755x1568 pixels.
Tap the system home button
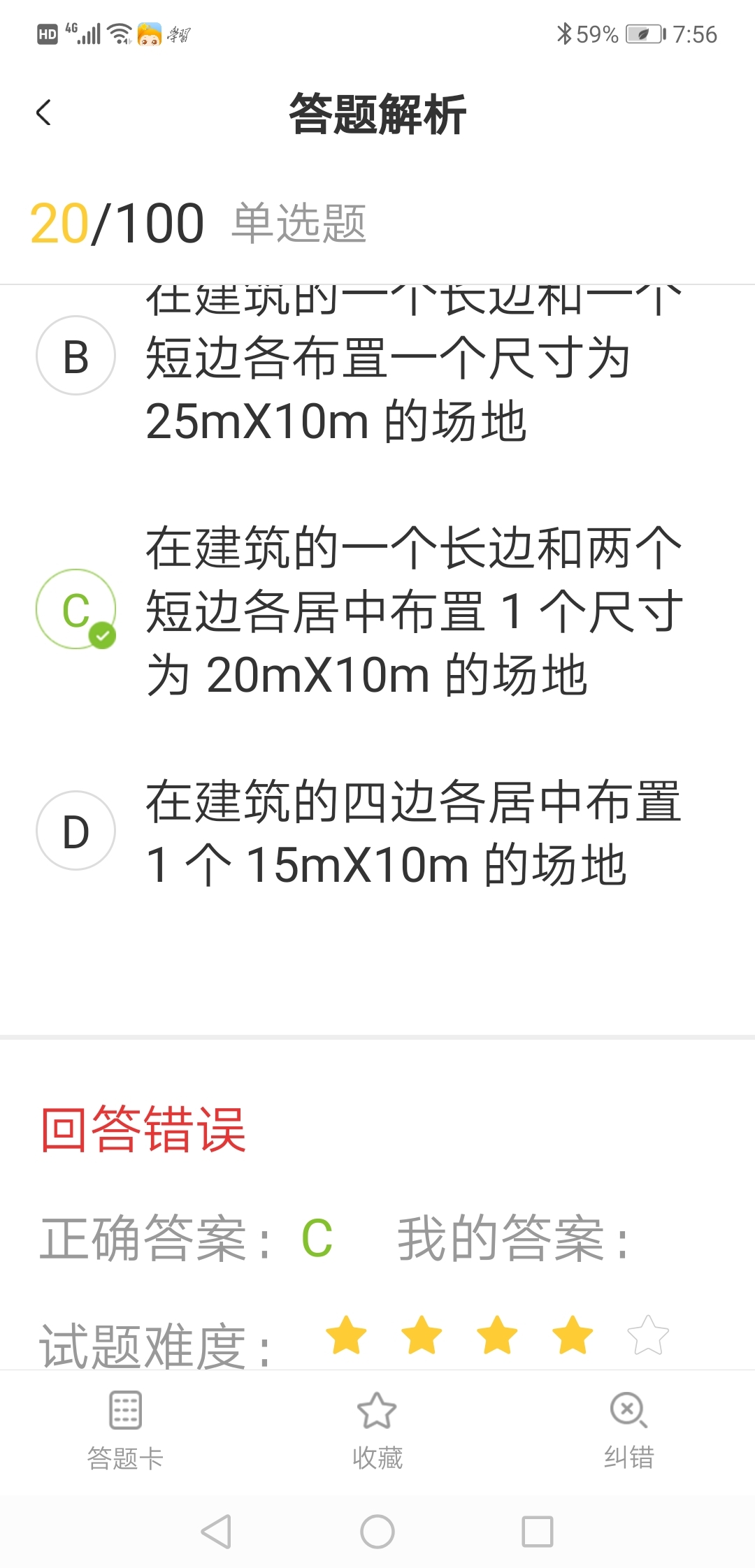coord(377,1532)
